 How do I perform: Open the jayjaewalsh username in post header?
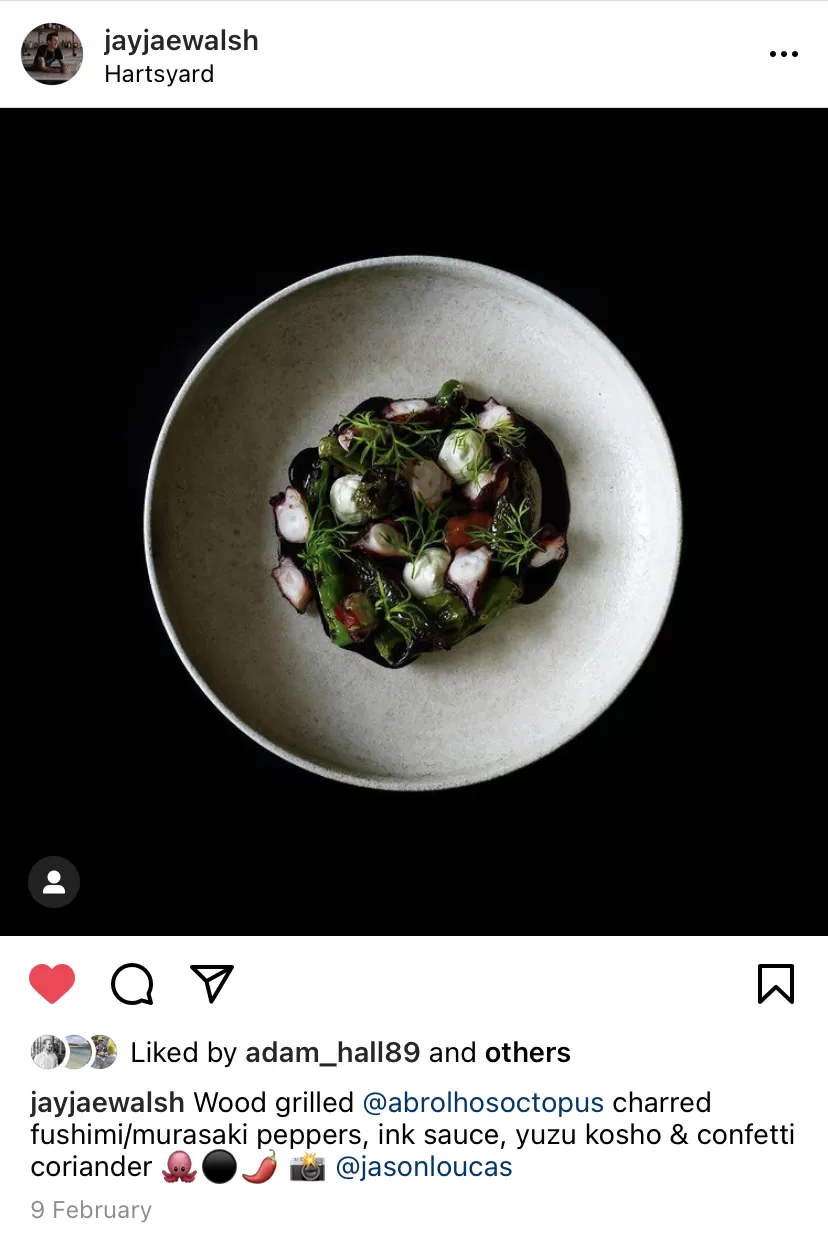[x=181, y=41]
